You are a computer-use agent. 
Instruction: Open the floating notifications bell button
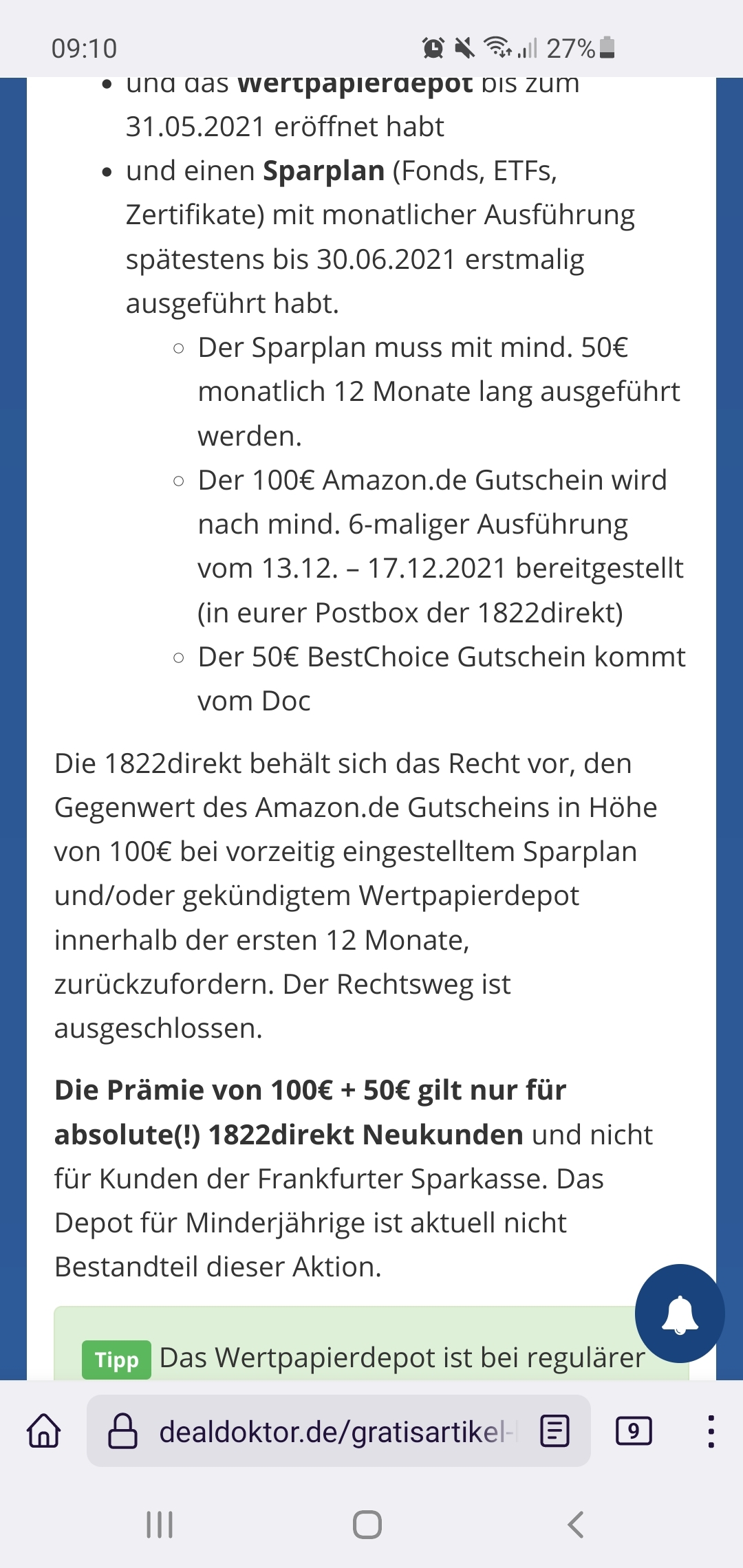click(679, 1313)
